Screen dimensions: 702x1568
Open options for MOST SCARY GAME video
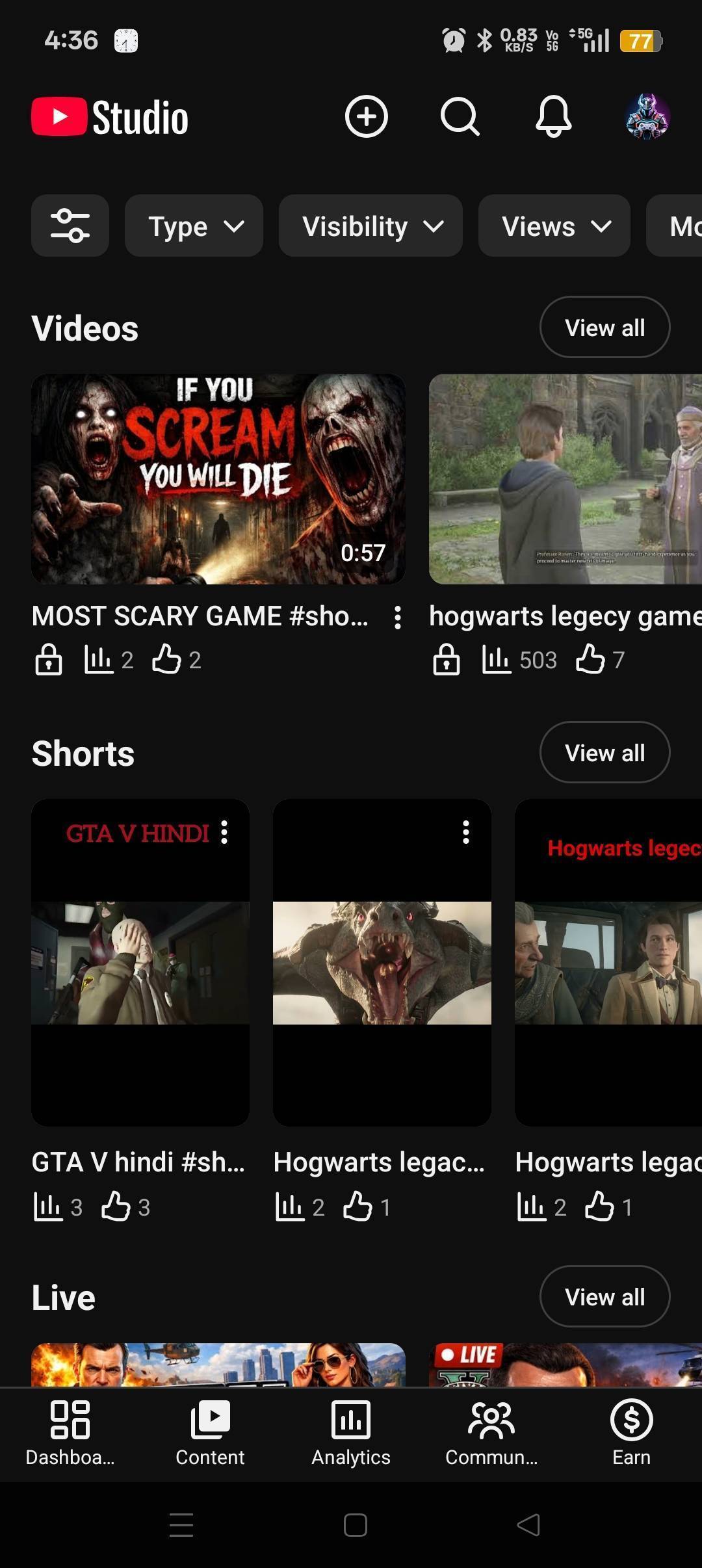[x=398, y=617]
